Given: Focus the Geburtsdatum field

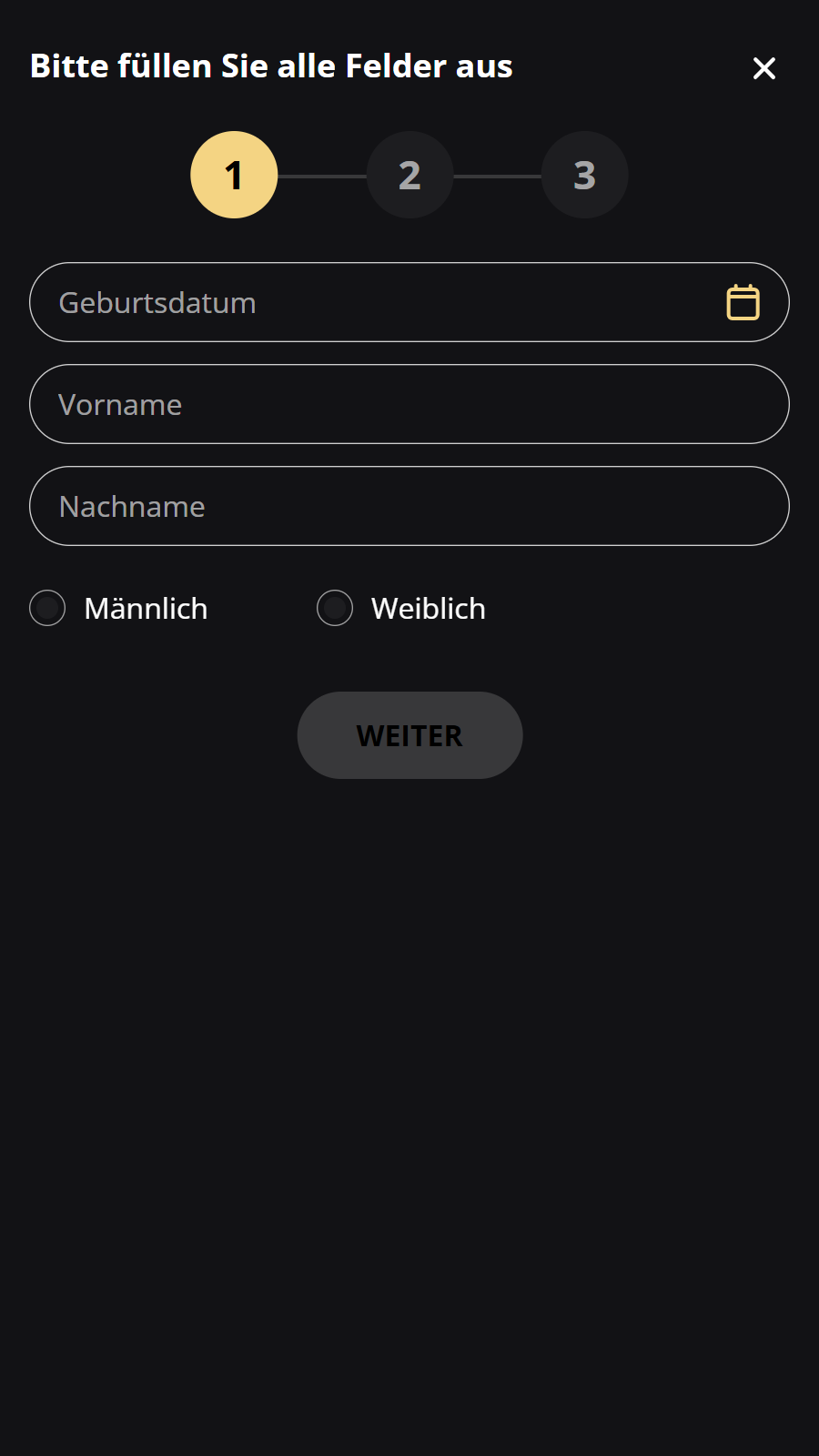Looking at the screenshot, I should (409, 302).
